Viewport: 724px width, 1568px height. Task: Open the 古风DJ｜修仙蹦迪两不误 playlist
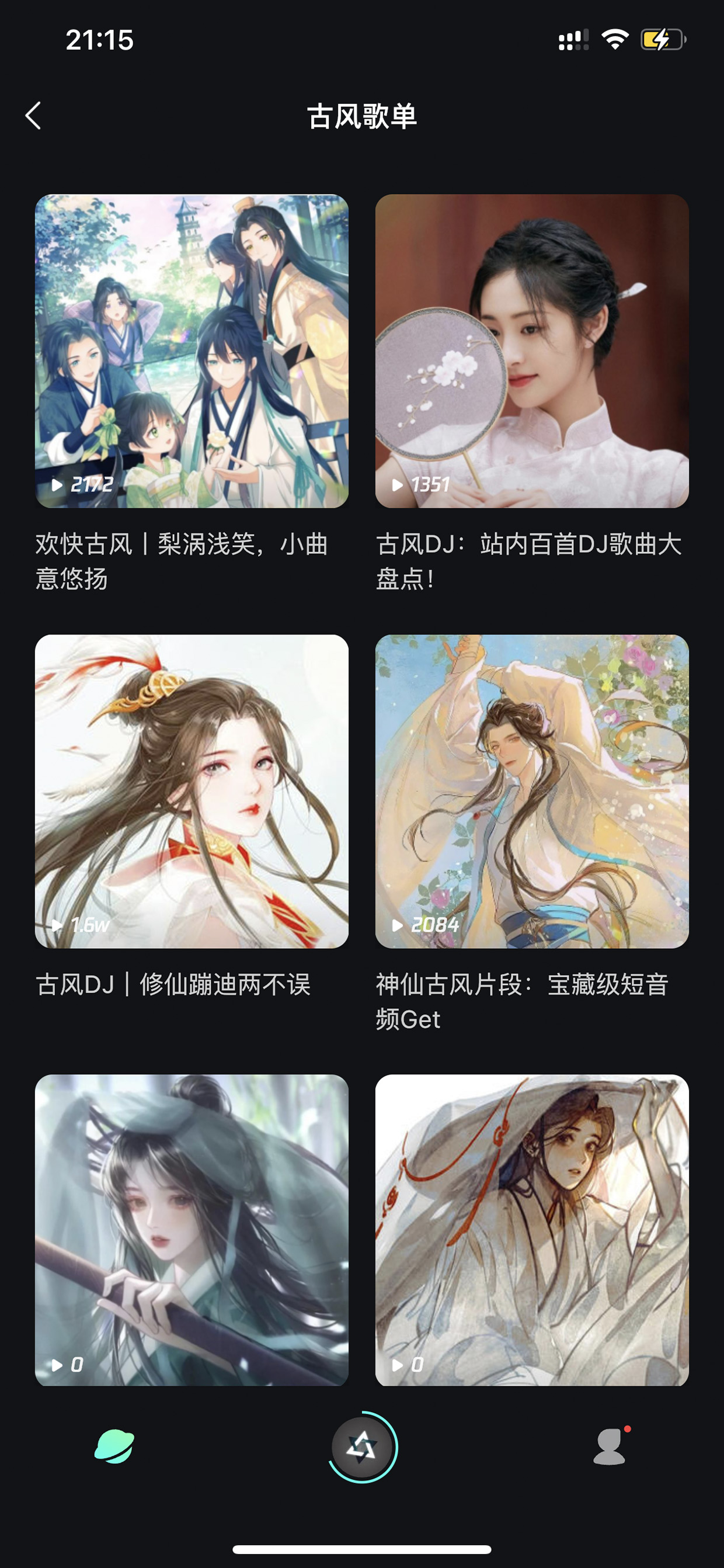point(192,792)
